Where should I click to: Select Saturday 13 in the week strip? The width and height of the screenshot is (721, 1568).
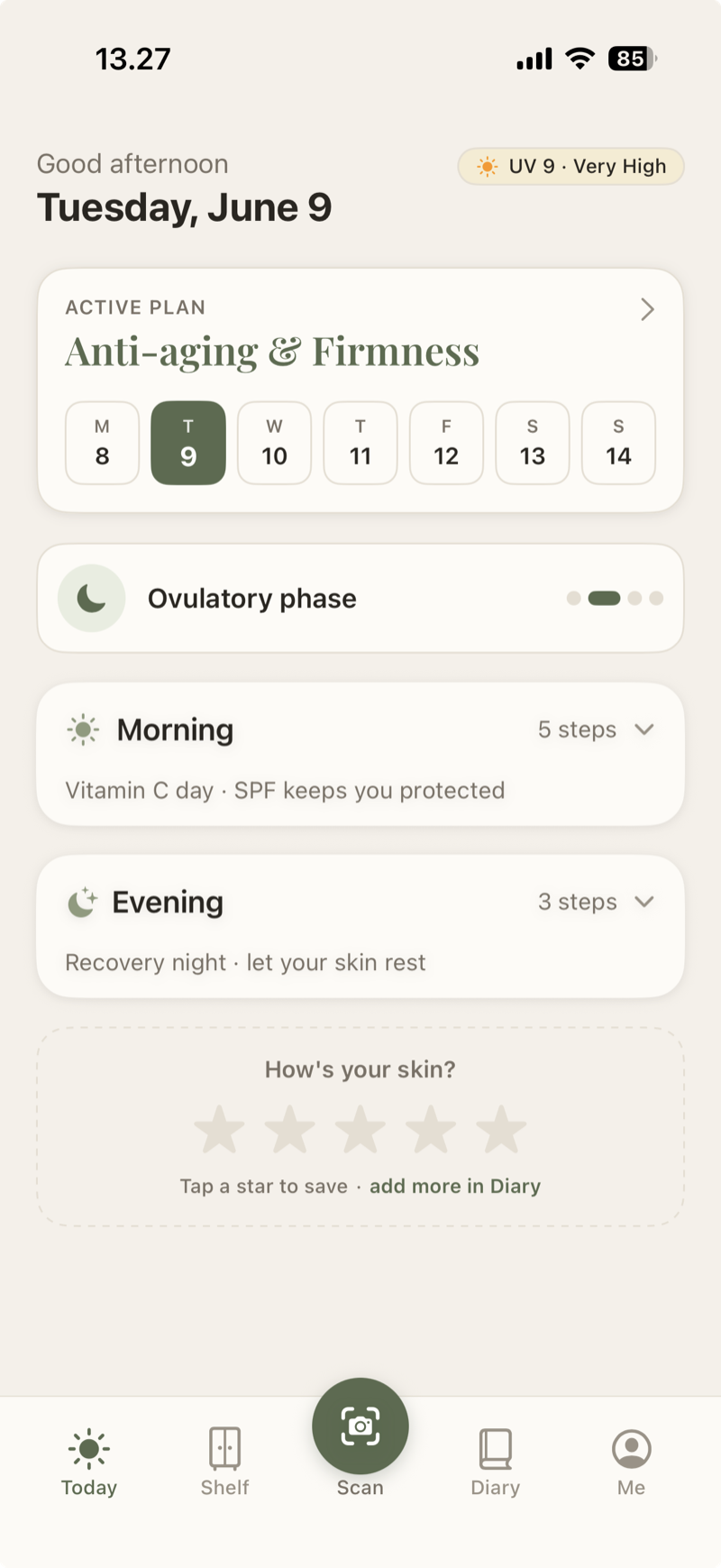(533, 443)
